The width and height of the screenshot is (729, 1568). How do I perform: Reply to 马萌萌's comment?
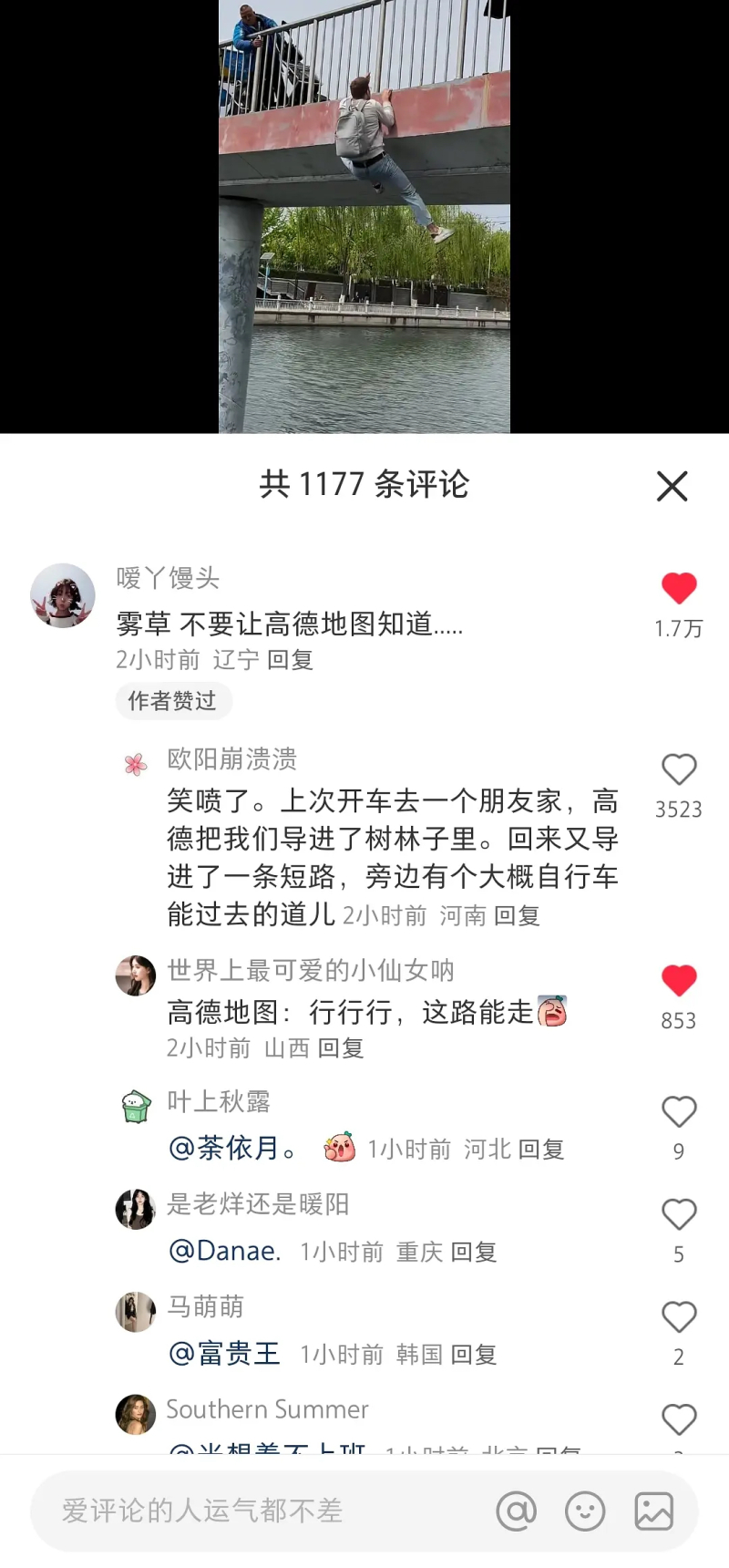(x=474, y=1355)
